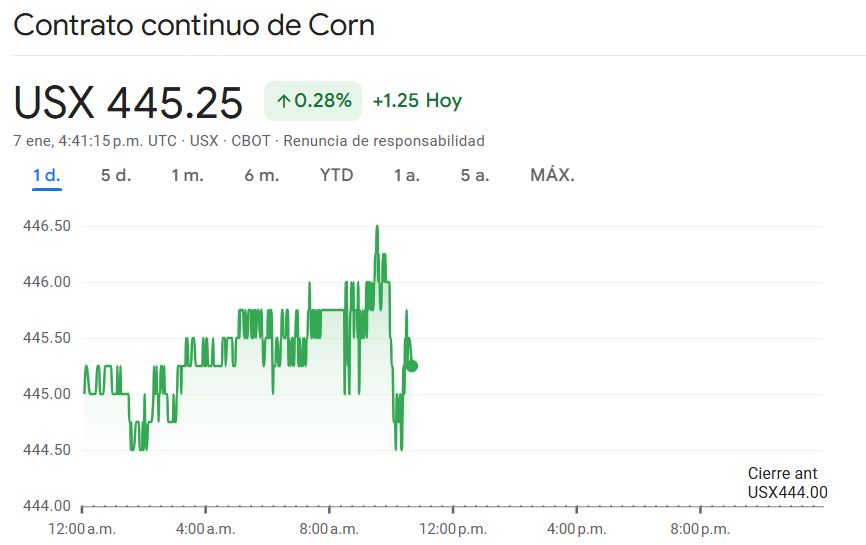Switch to the 5 d. range
The height and width of the screenshot is (545, 866).
pos(116,175)
